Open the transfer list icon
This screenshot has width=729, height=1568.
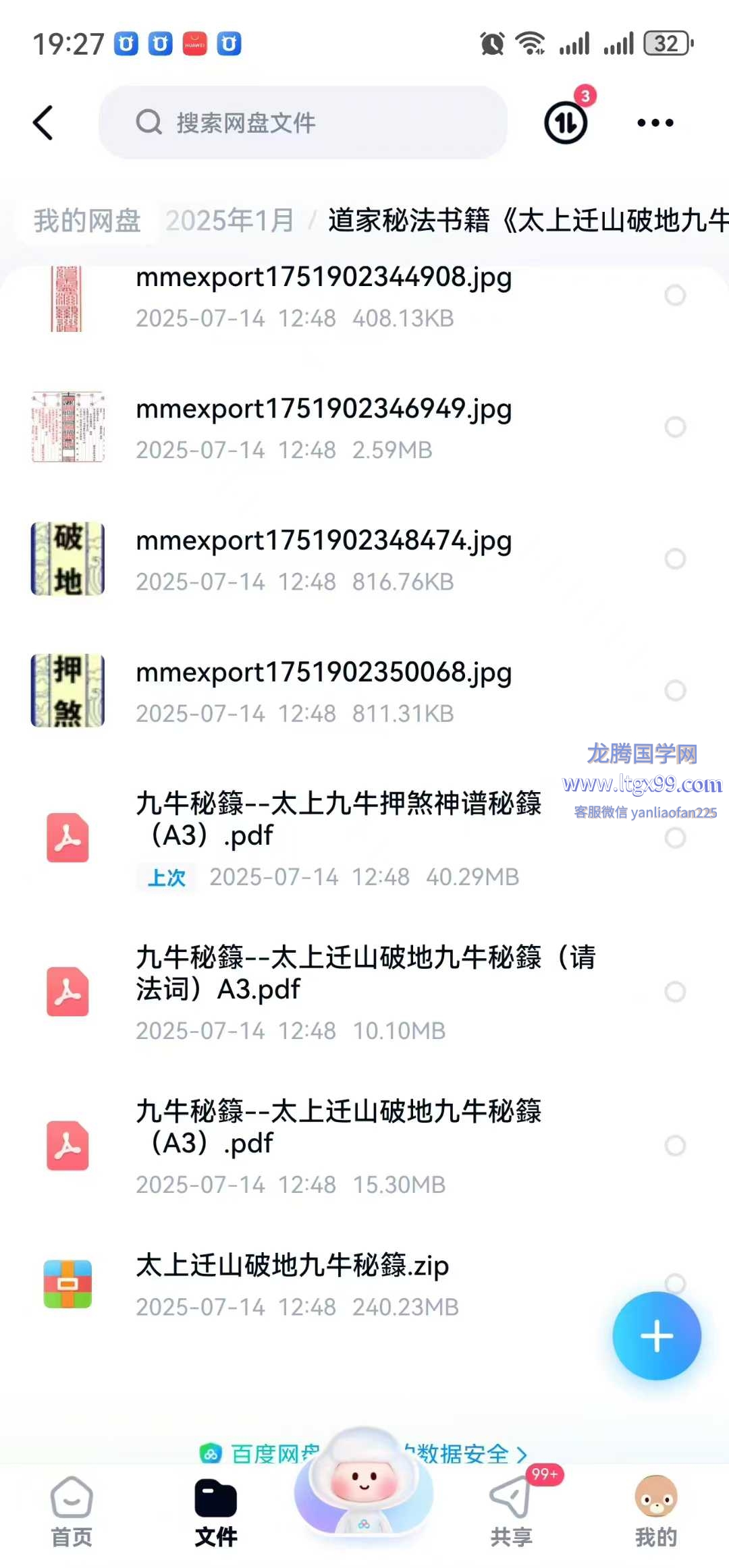[x=566, y=122]
